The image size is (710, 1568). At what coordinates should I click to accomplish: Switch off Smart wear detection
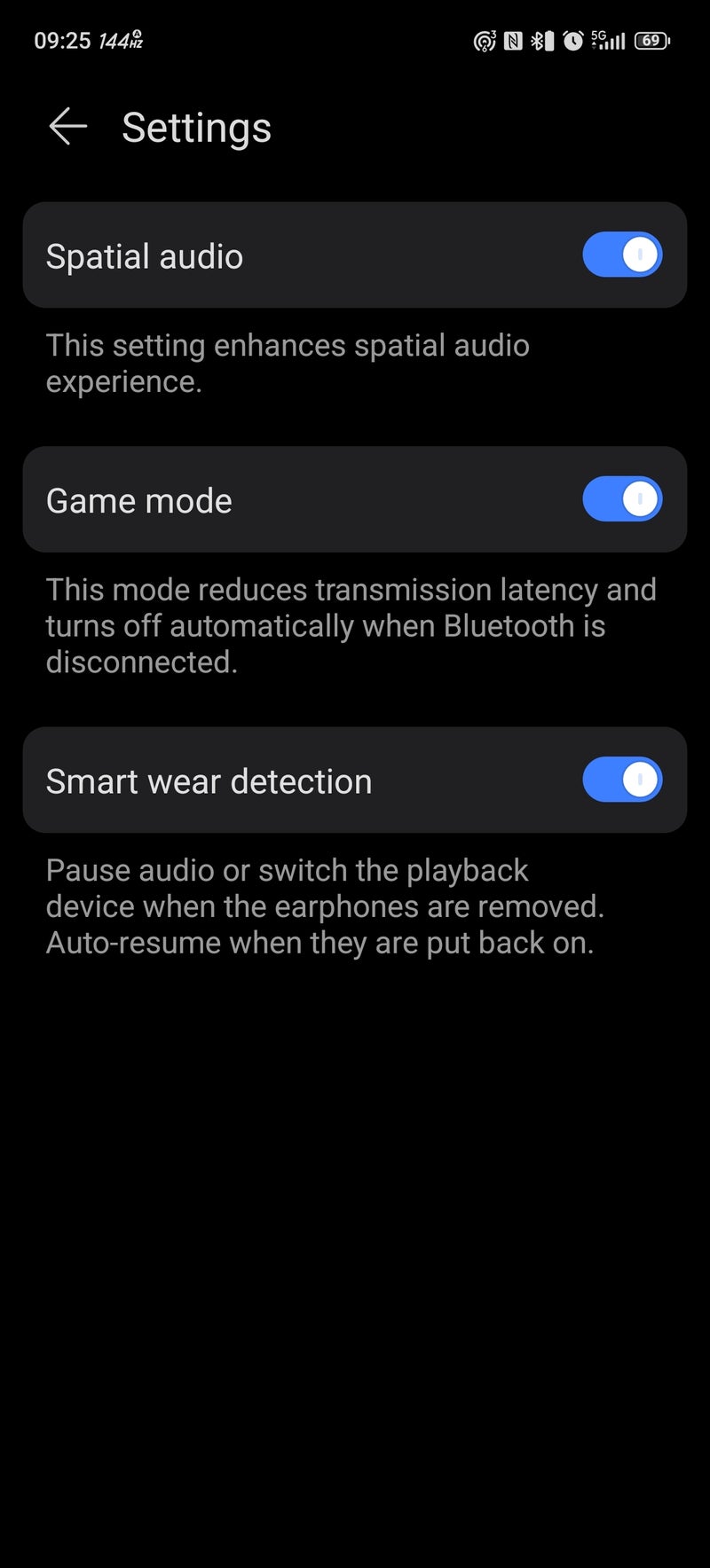(x=622, y=780)
